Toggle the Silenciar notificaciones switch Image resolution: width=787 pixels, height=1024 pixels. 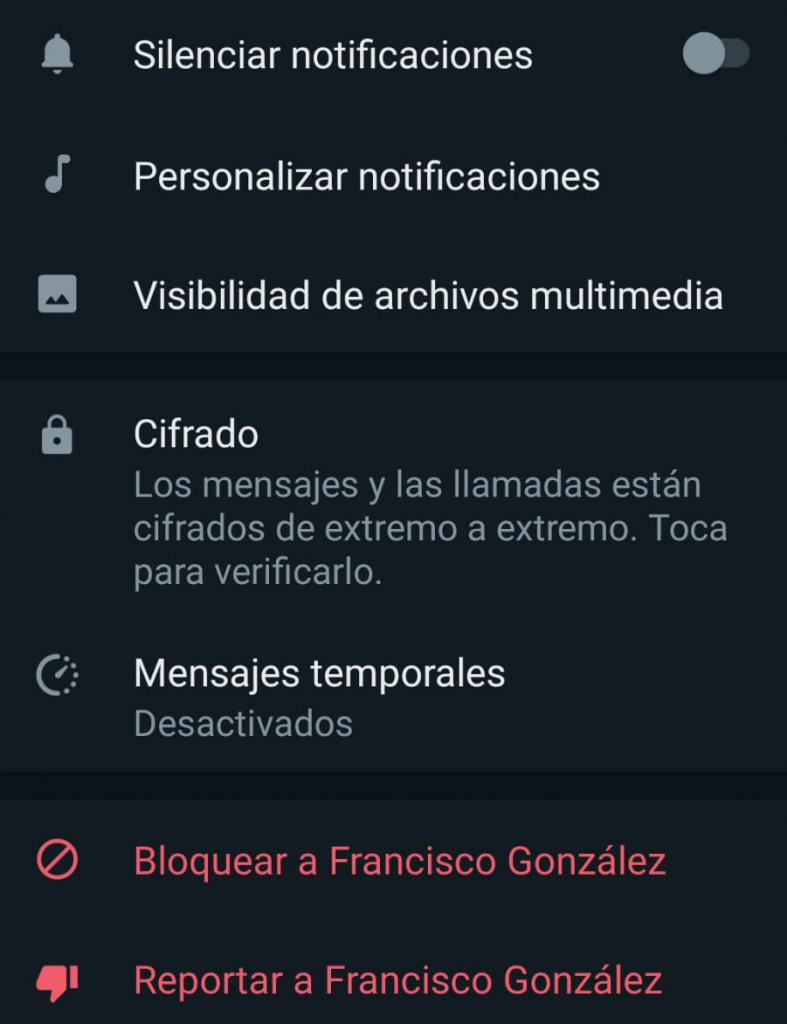click(715, 54)
